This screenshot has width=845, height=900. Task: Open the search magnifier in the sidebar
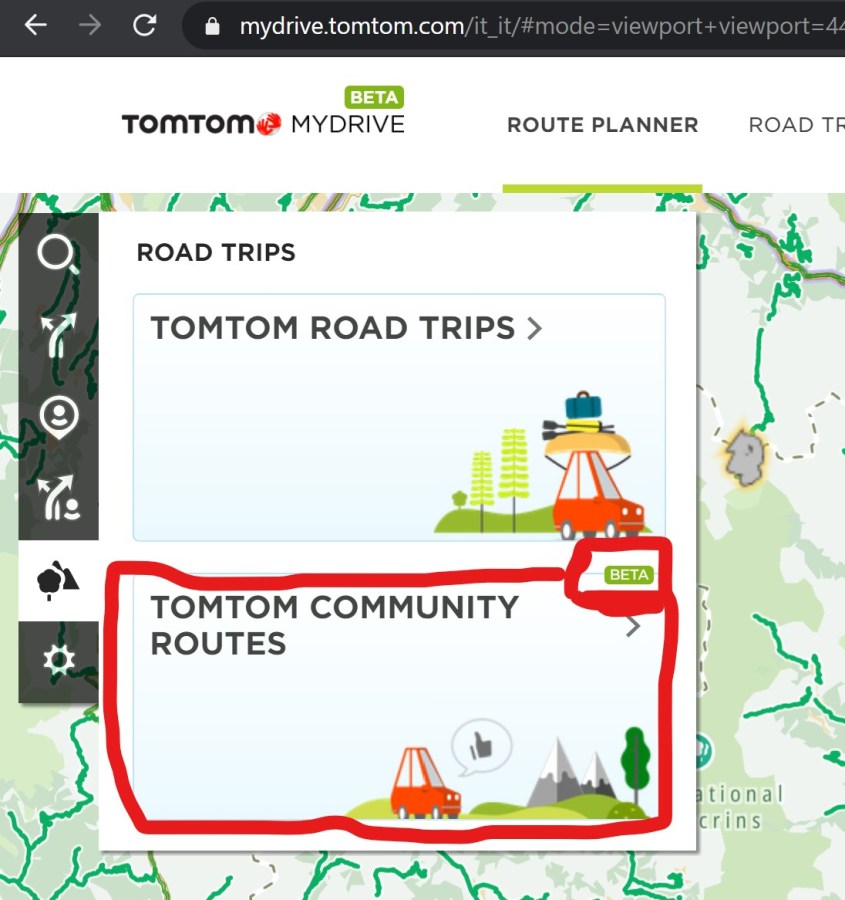pos(58,254)
